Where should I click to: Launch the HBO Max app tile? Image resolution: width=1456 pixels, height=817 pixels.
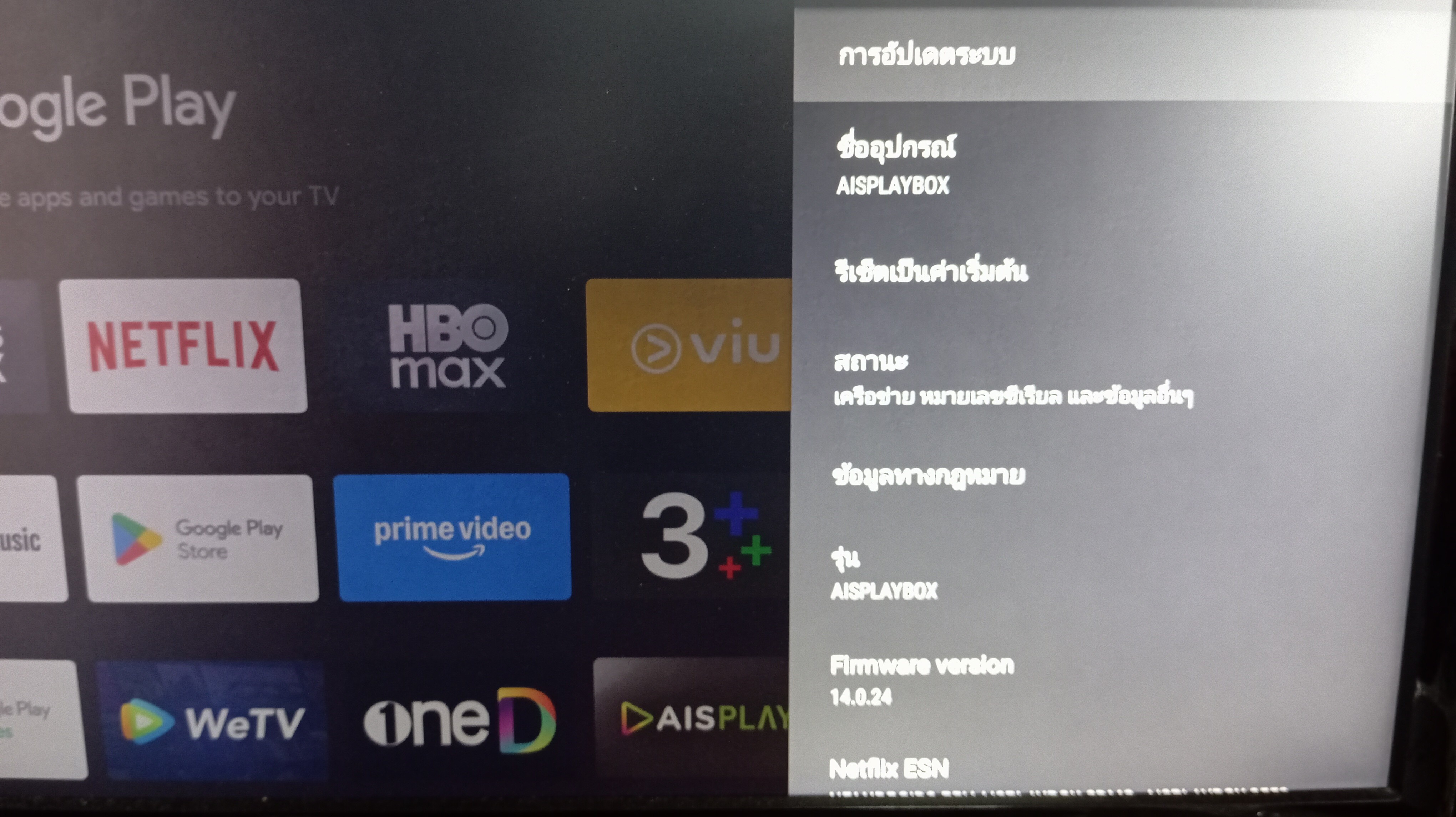(x=447, y=345)
